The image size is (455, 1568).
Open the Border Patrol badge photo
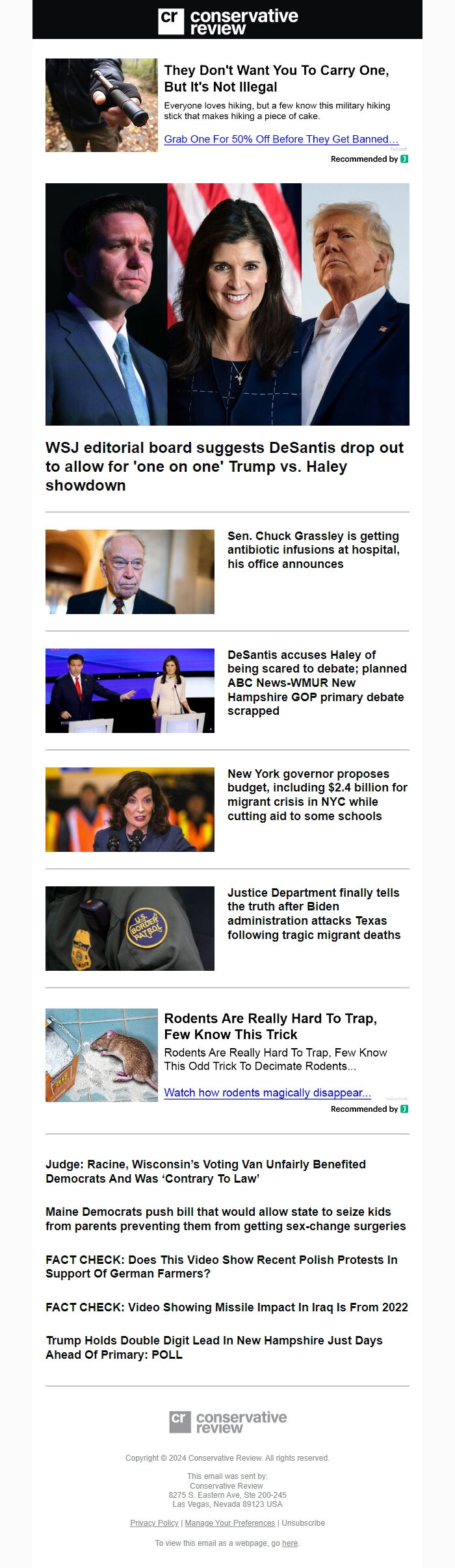pyautogui.click(x=130, y=928)
